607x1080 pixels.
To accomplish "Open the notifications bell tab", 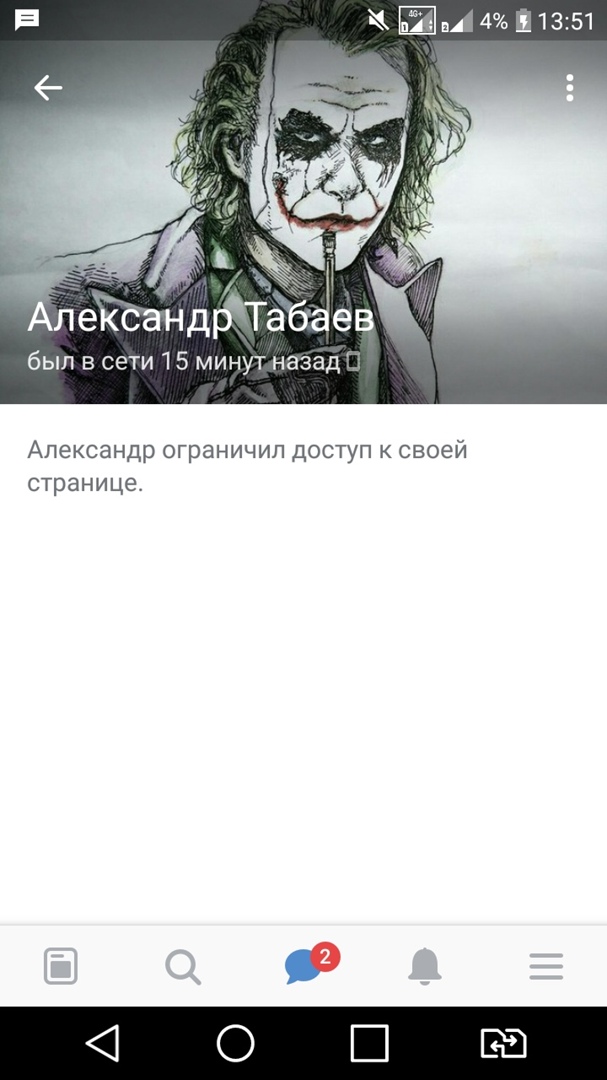I will (425, 967).
